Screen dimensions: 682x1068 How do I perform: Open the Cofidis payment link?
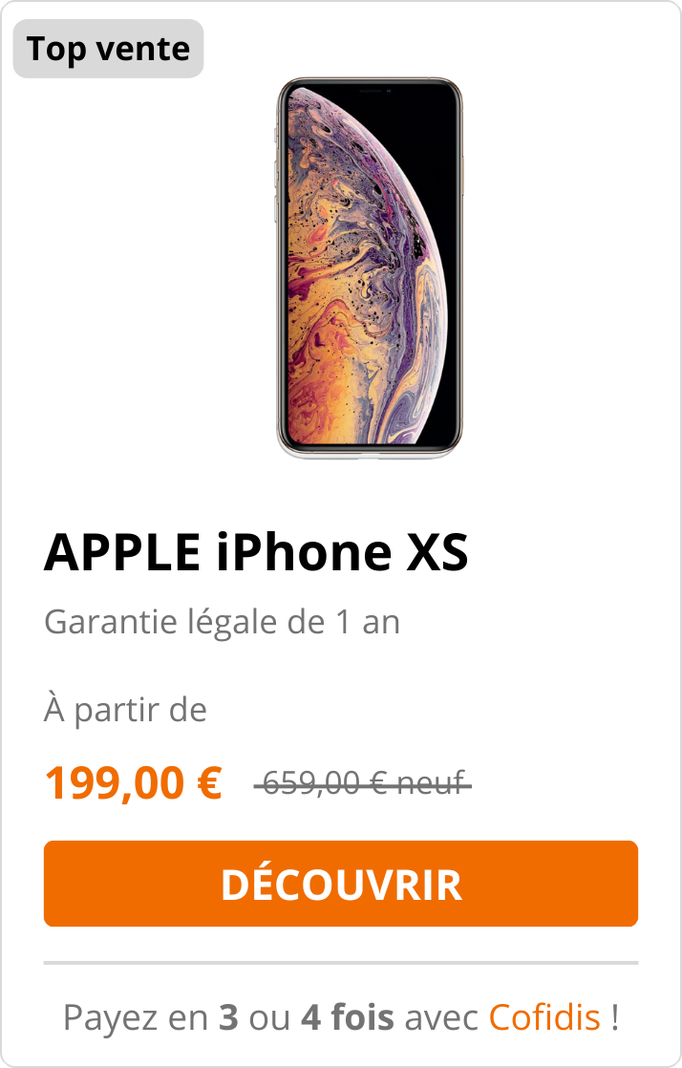coord(544,1018)
